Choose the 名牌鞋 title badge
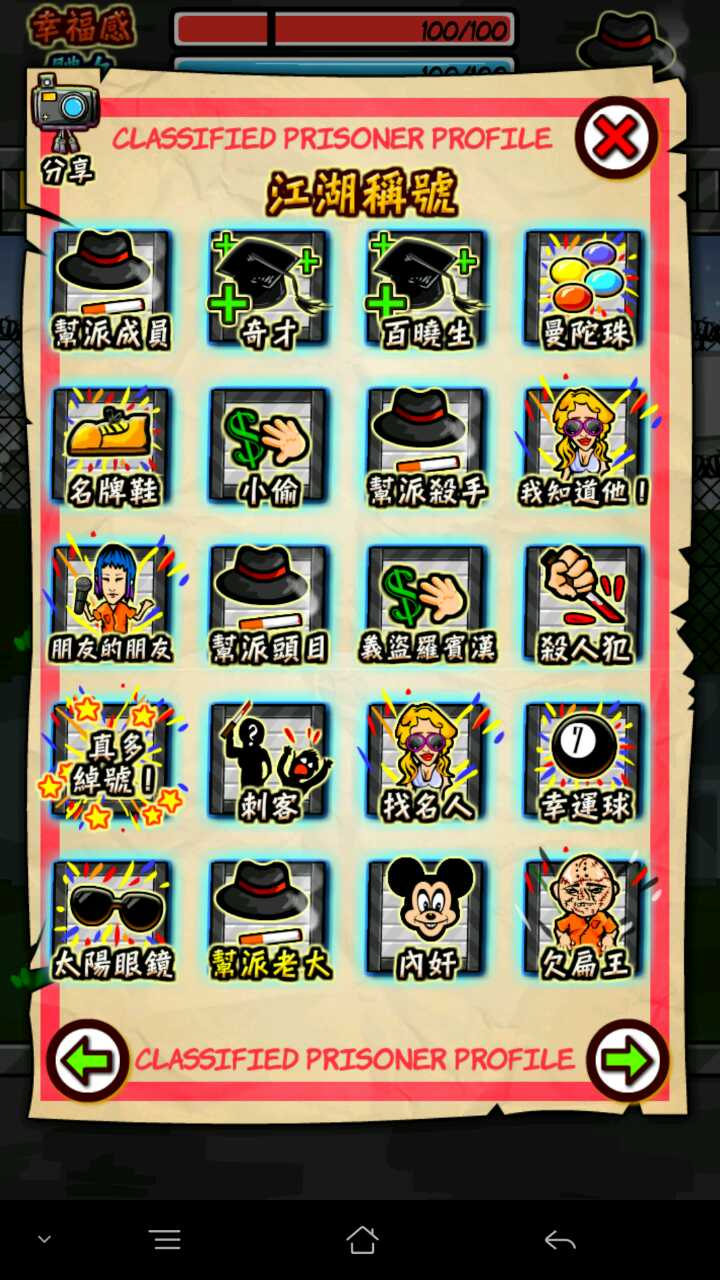 (x=112, y=447)
